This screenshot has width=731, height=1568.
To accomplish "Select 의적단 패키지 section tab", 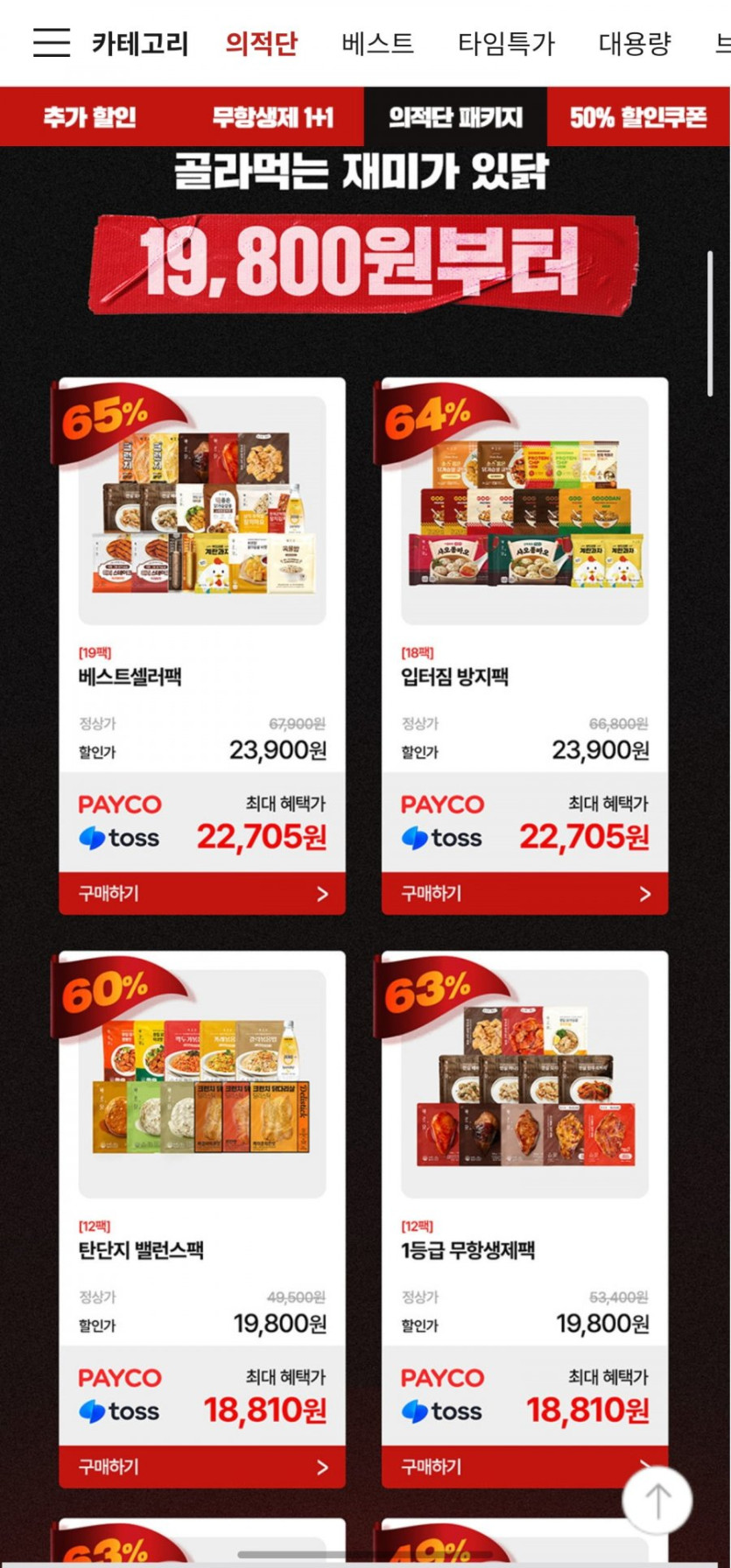I will (x=455, y=117).
